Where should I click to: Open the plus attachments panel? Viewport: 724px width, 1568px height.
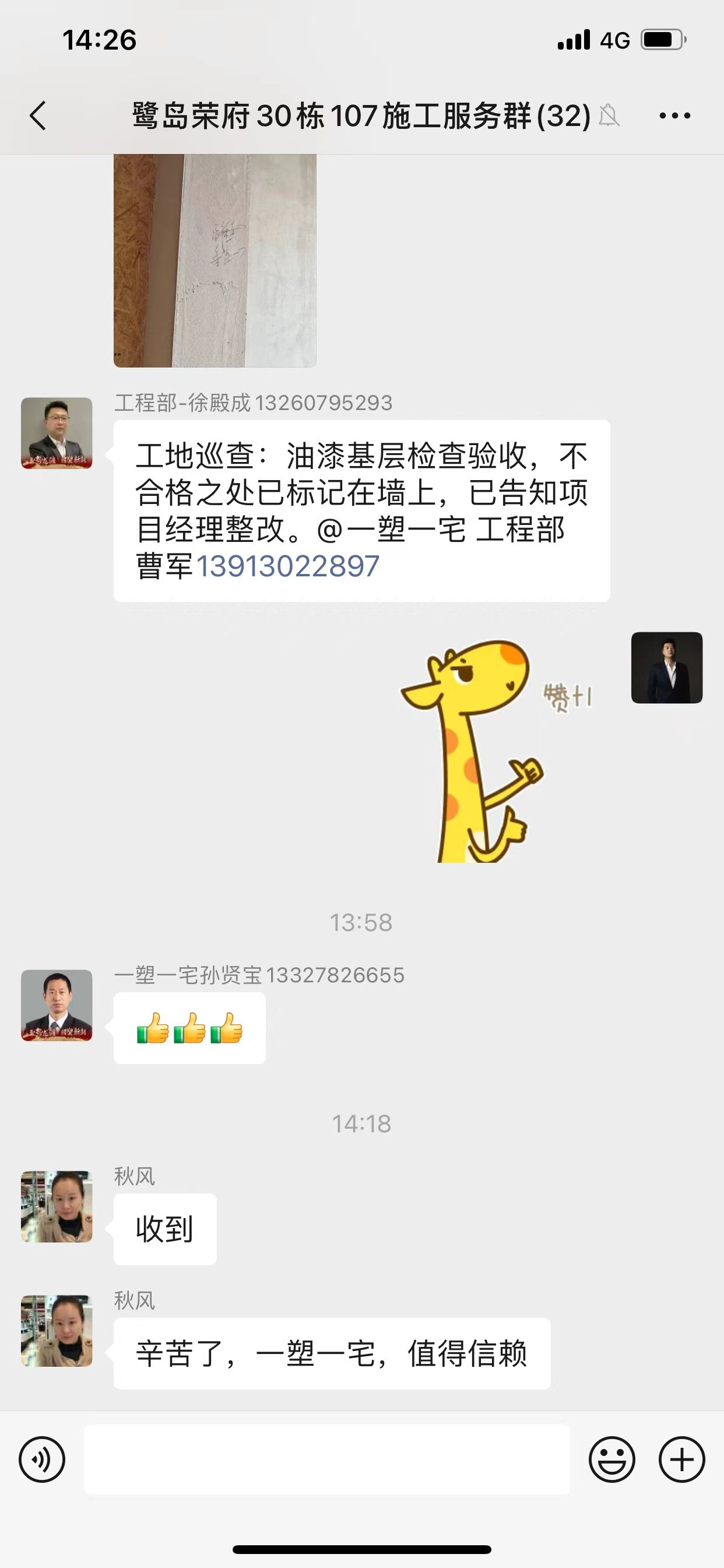click(x=681, y=1459)
